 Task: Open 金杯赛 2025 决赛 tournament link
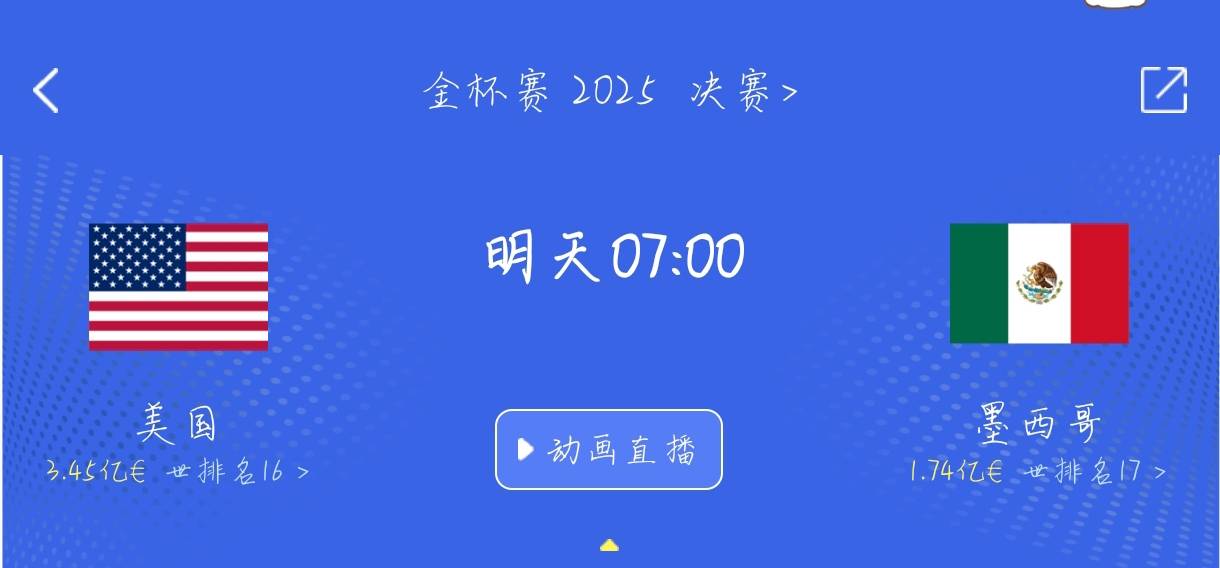pos(610,93)
